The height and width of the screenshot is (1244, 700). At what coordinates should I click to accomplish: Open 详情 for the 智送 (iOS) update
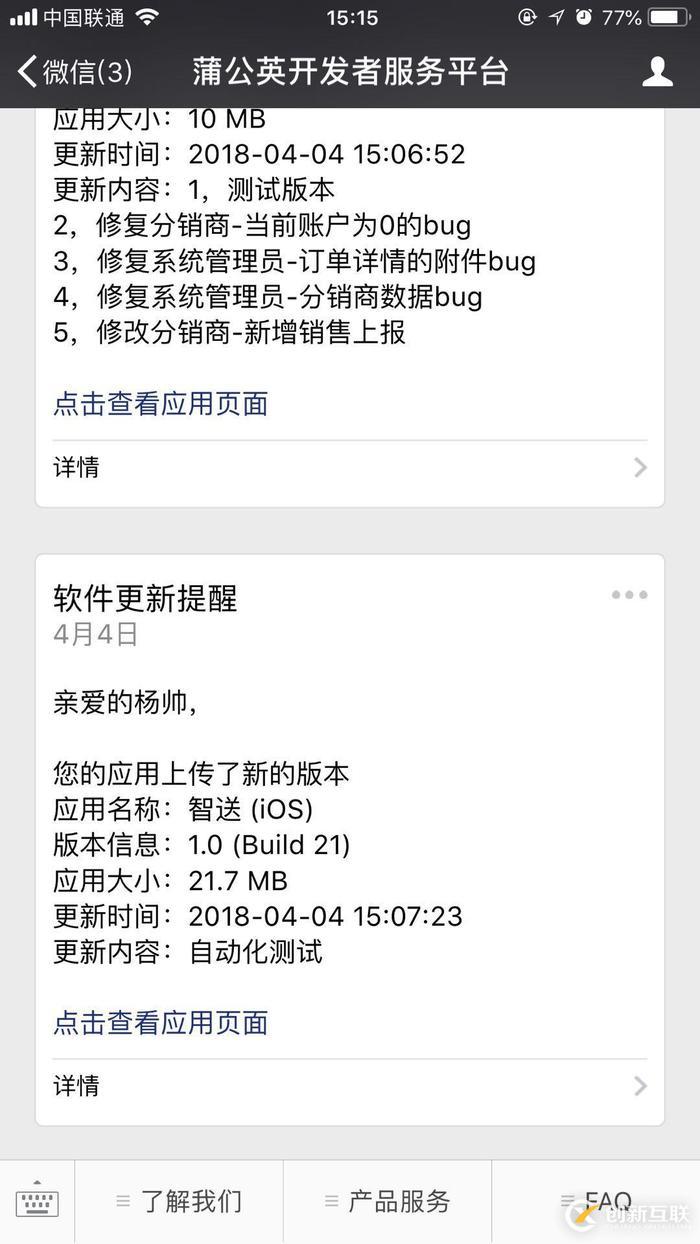350,1085
